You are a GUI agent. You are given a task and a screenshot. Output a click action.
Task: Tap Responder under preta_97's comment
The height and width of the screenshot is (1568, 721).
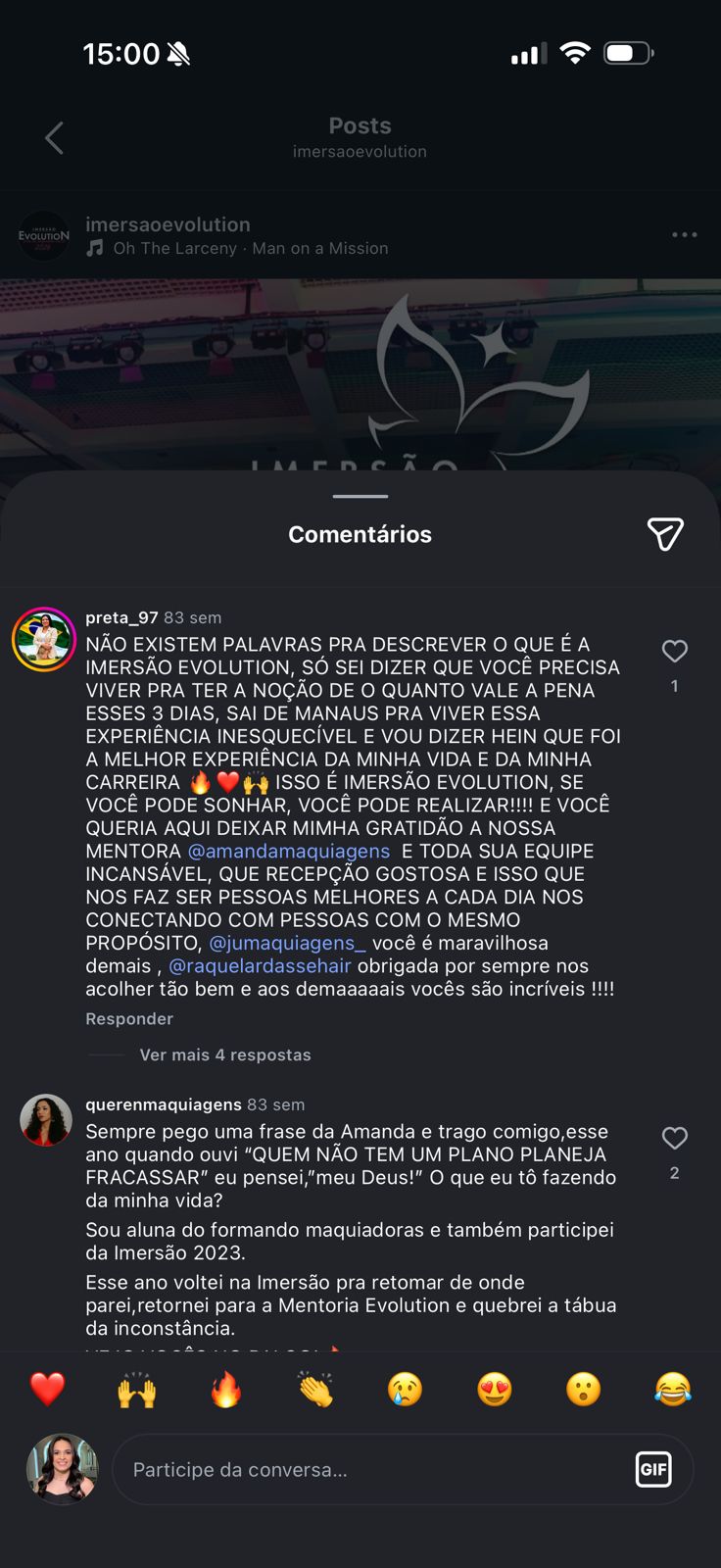129,1019
